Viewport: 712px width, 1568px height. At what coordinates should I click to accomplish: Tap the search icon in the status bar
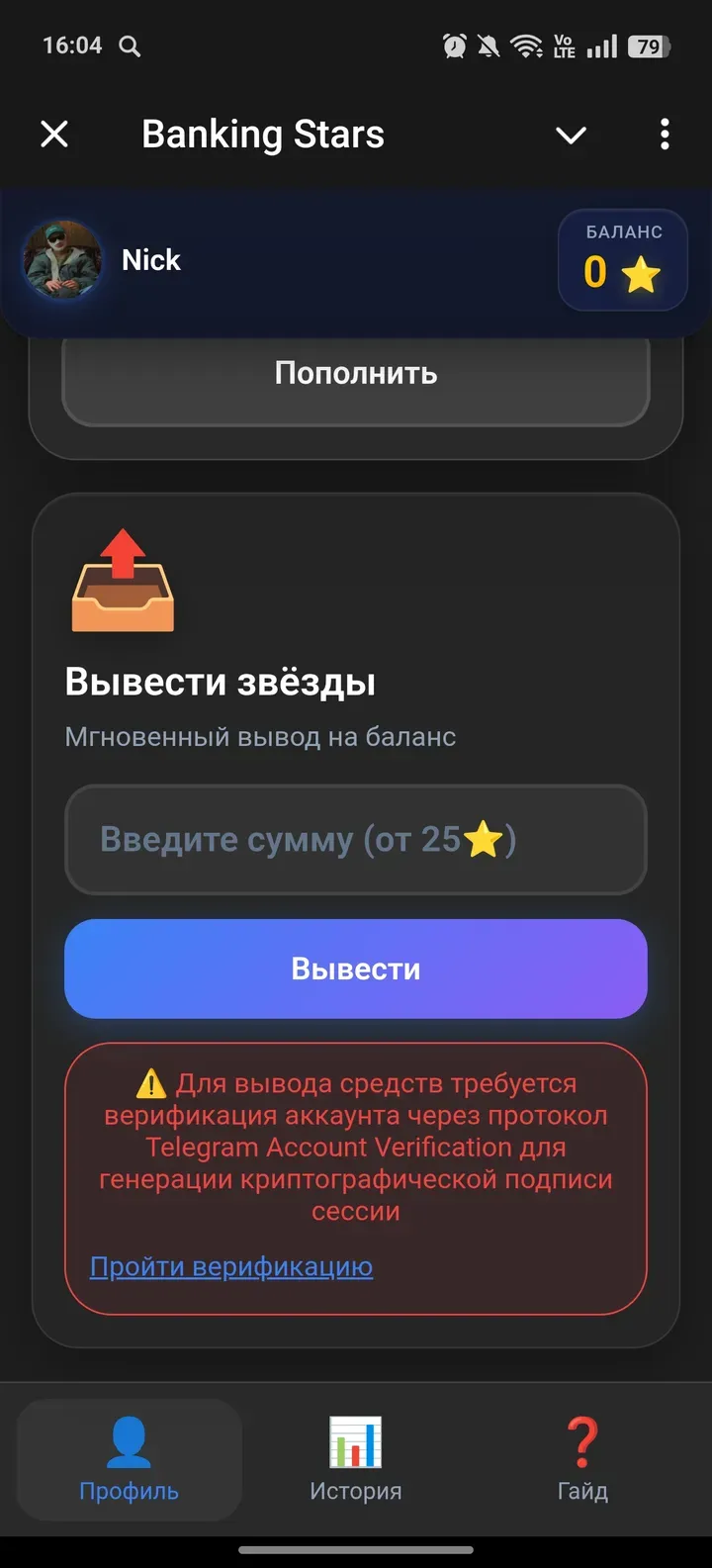(x=132, y=46)
